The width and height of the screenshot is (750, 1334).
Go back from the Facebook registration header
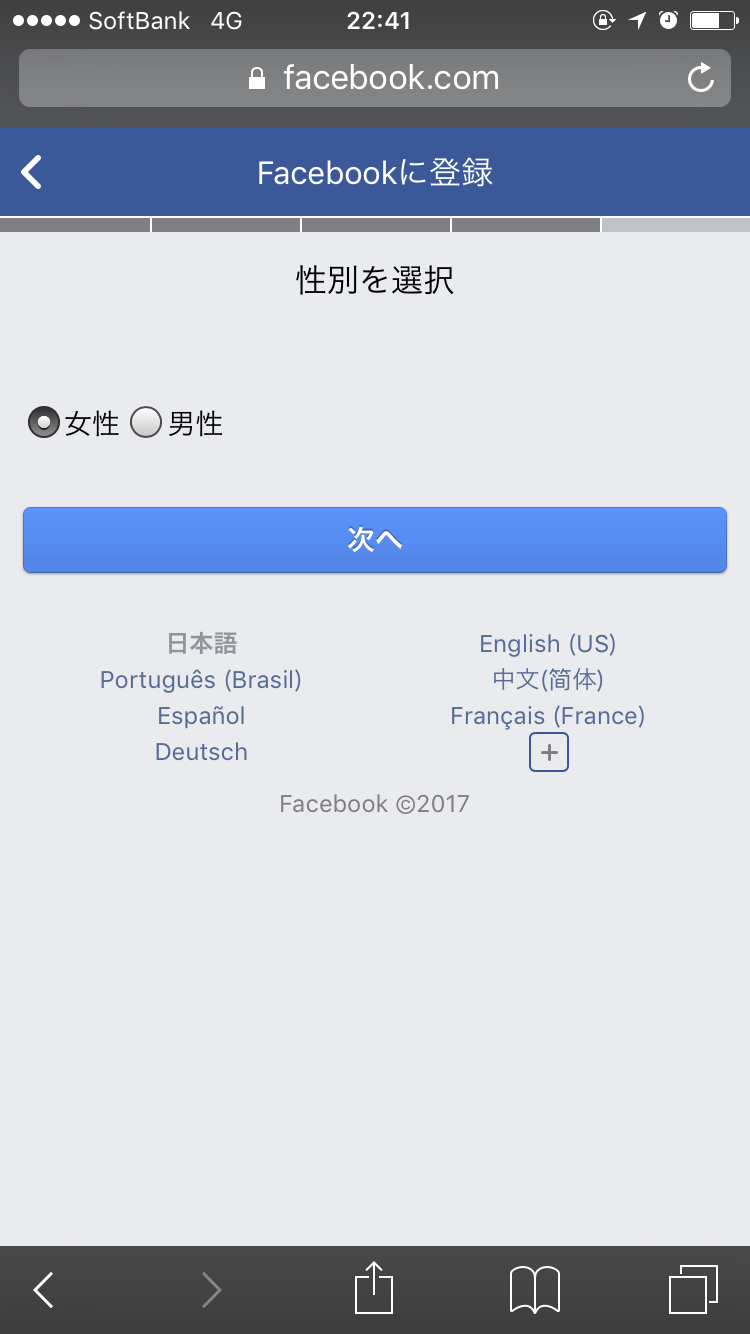32,172
